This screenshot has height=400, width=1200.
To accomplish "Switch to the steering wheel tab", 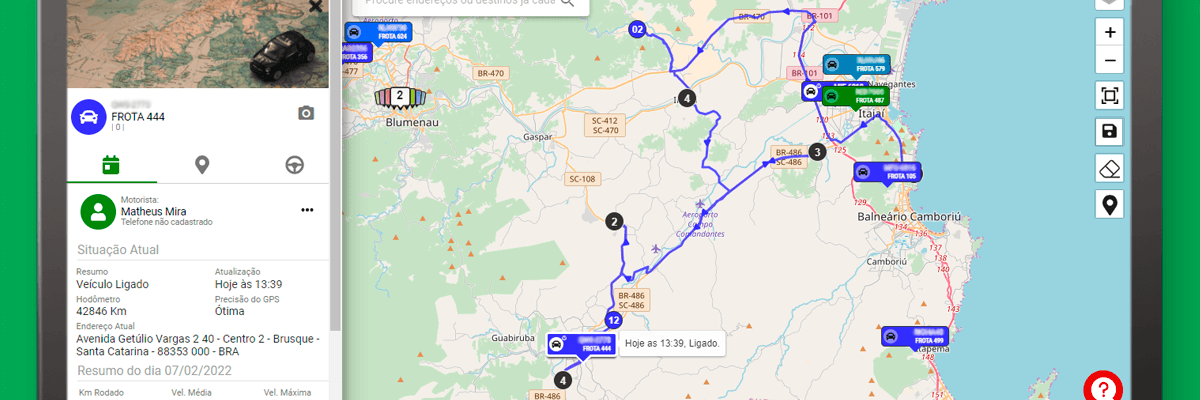I will coord(295,164).
